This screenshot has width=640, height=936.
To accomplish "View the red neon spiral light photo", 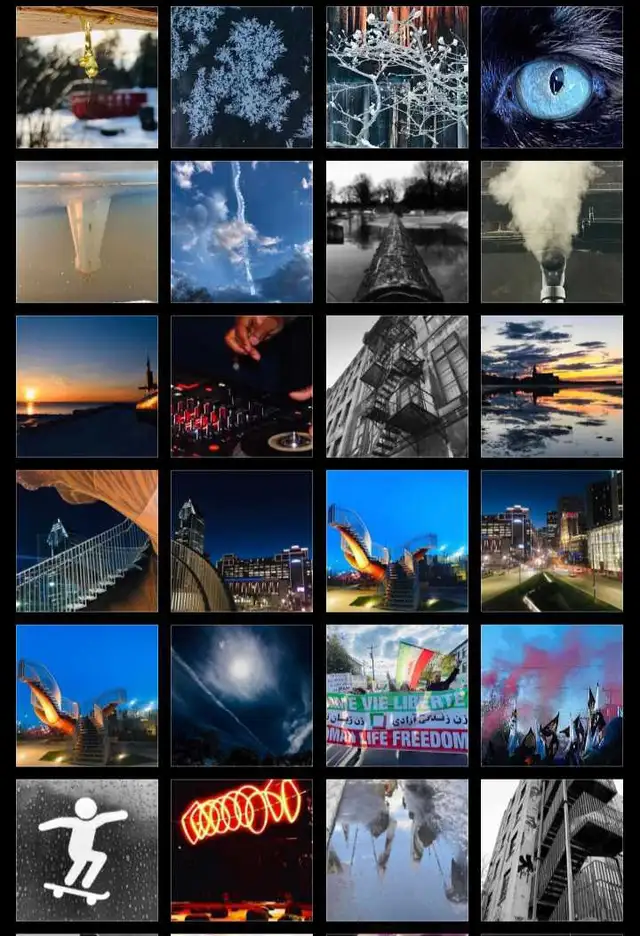I will tap(242, 851).
